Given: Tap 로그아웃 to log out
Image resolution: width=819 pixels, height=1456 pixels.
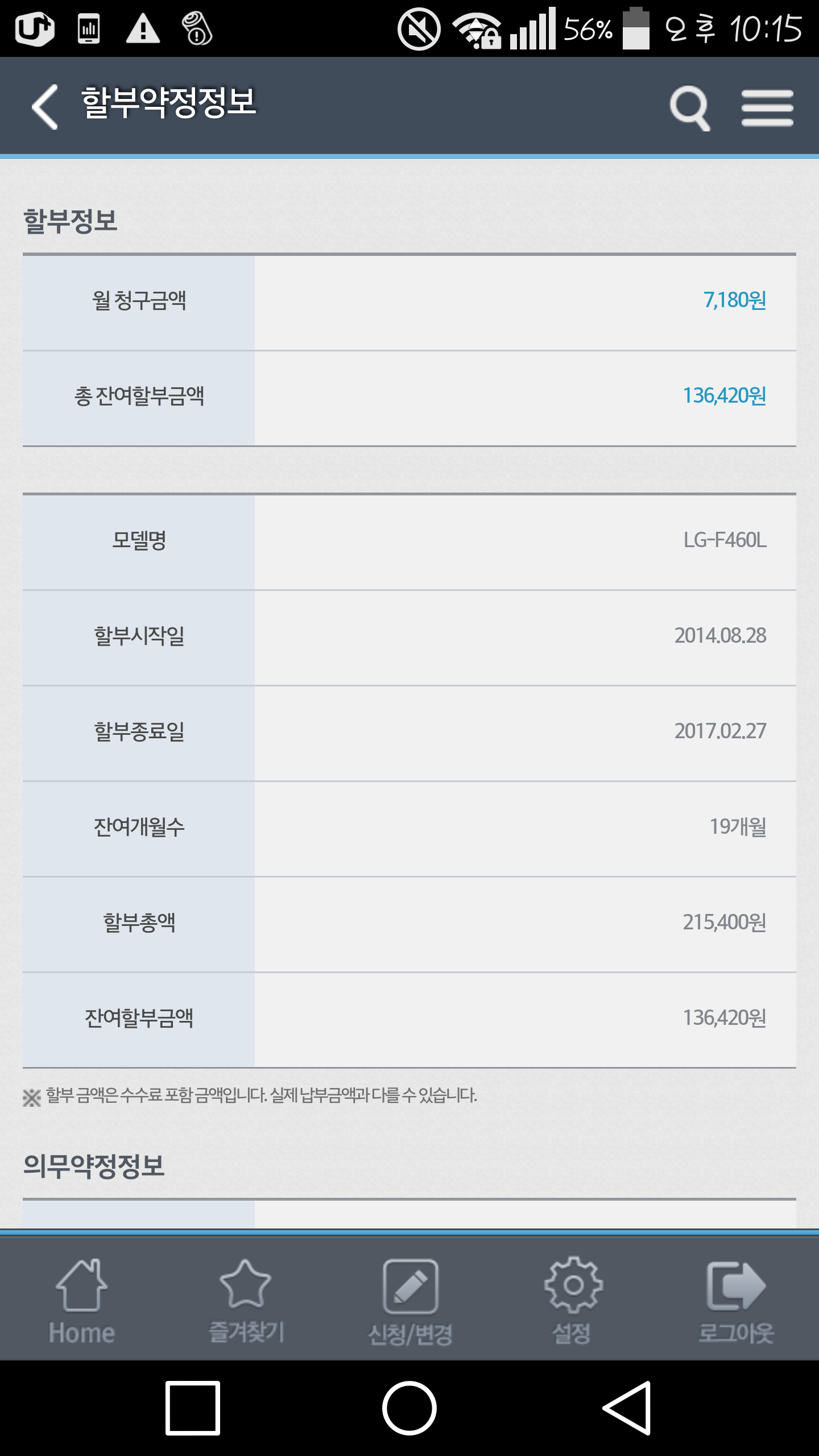Looking at the screenshot, I should (x=736, y=1302).
